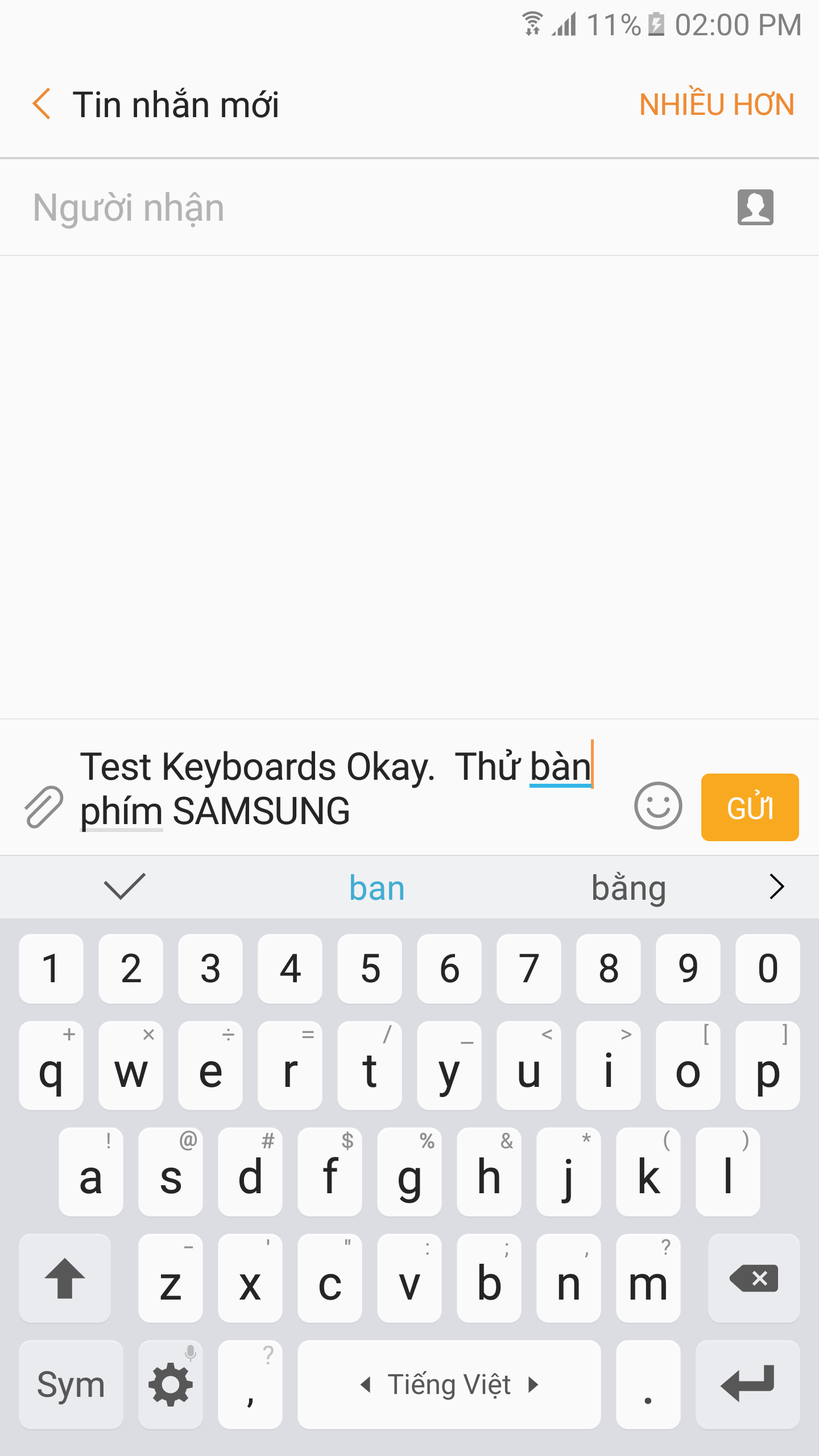819x1456 pixels.
Task: Tap the Tiếng Việt space bar
Action: pos(449,1384)
